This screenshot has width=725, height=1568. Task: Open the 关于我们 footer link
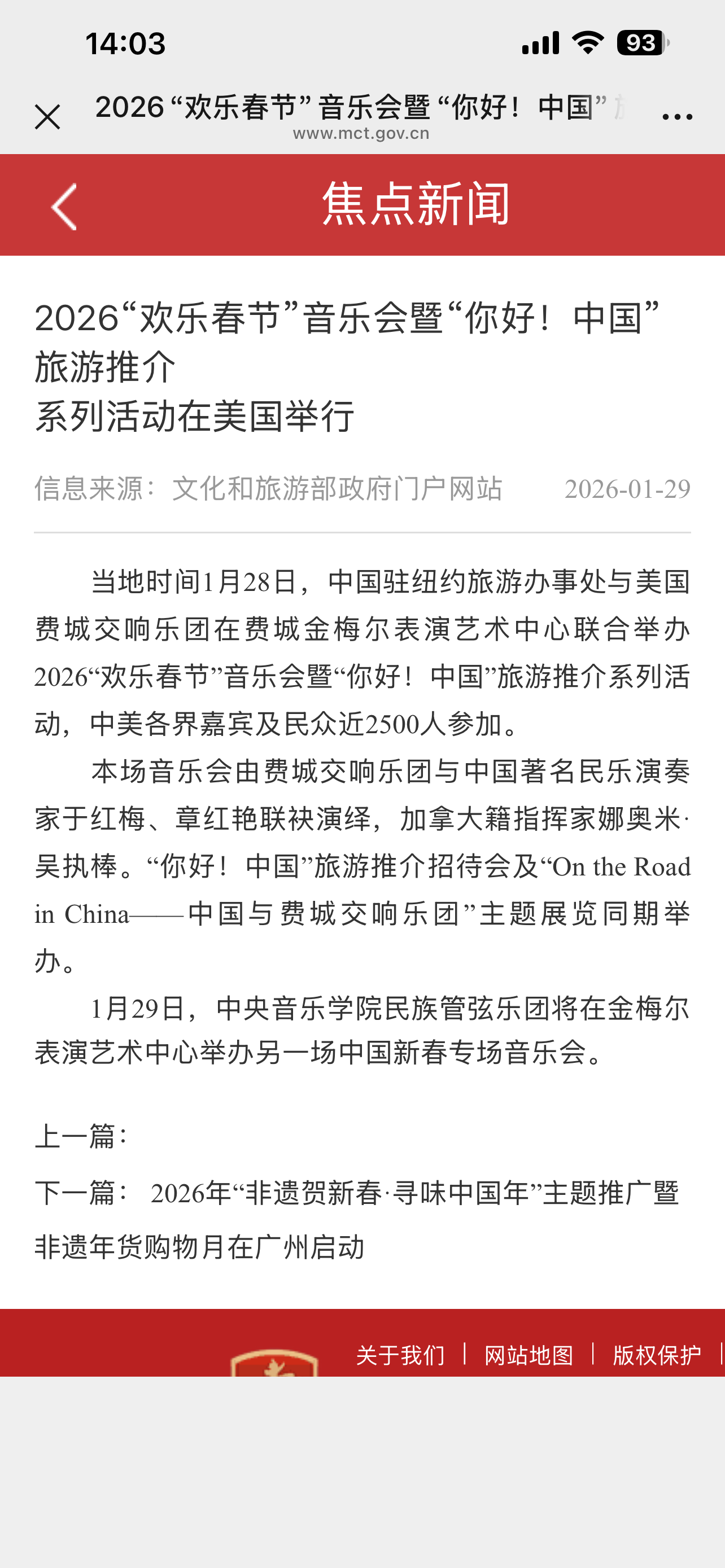400,1355
